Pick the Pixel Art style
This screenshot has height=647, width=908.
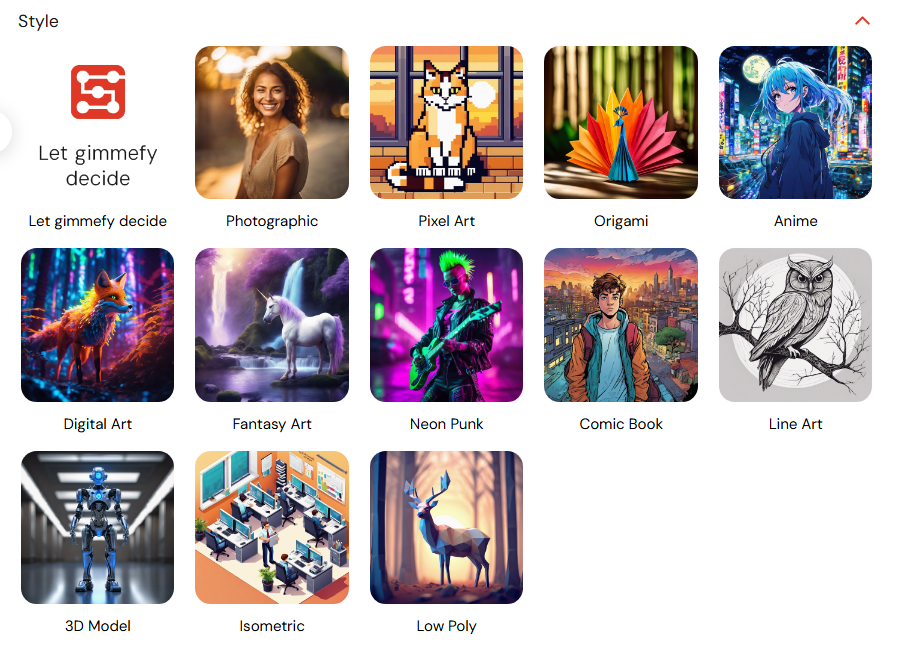[x=446, y=123]
